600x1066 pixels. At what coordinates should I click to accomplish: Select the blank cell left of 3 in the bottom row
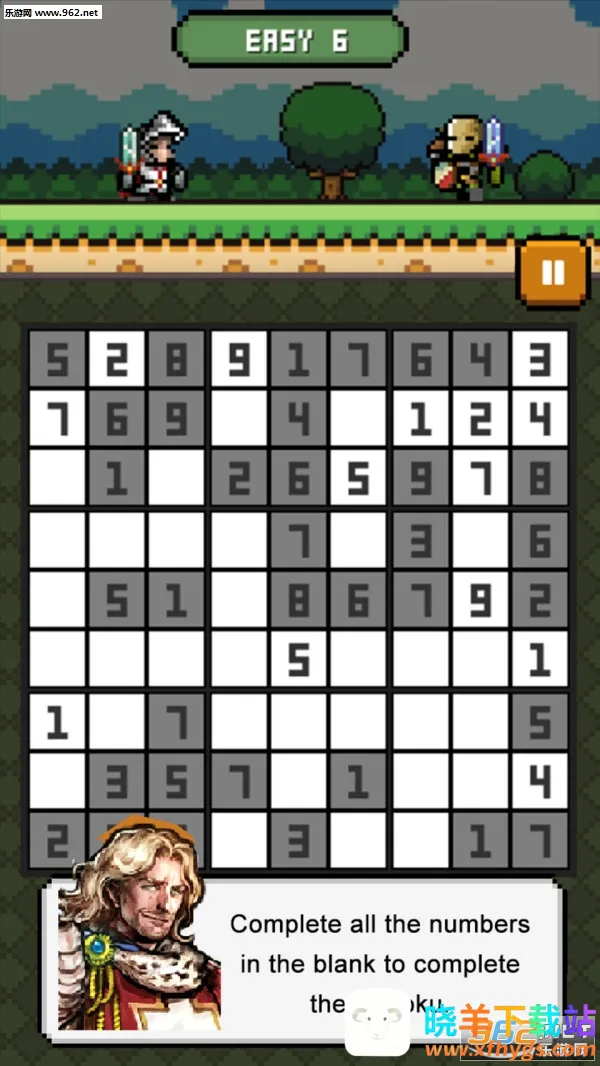click(239, 840)
